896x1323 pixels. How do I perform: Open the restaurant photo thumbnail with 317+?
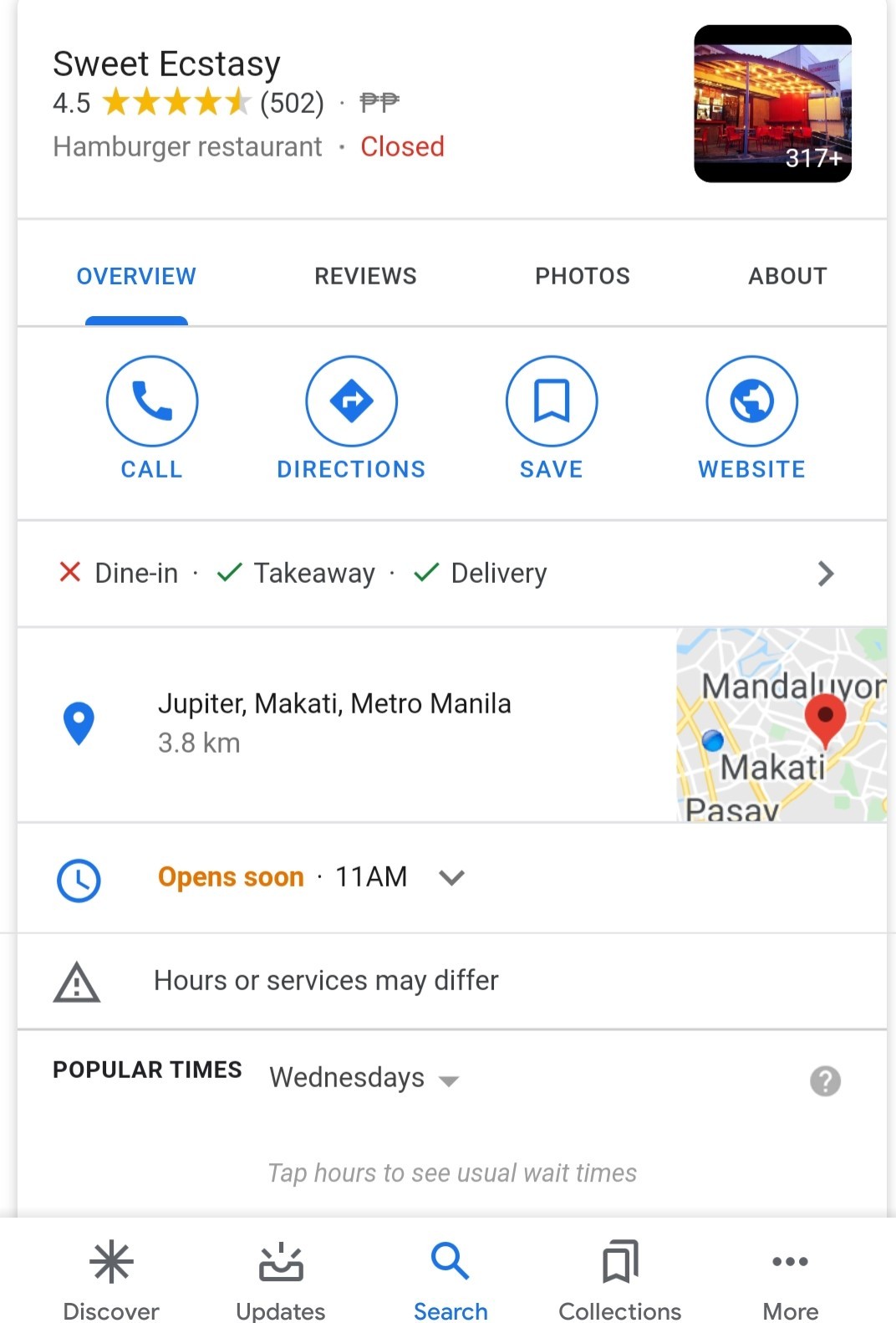(772, 104)
